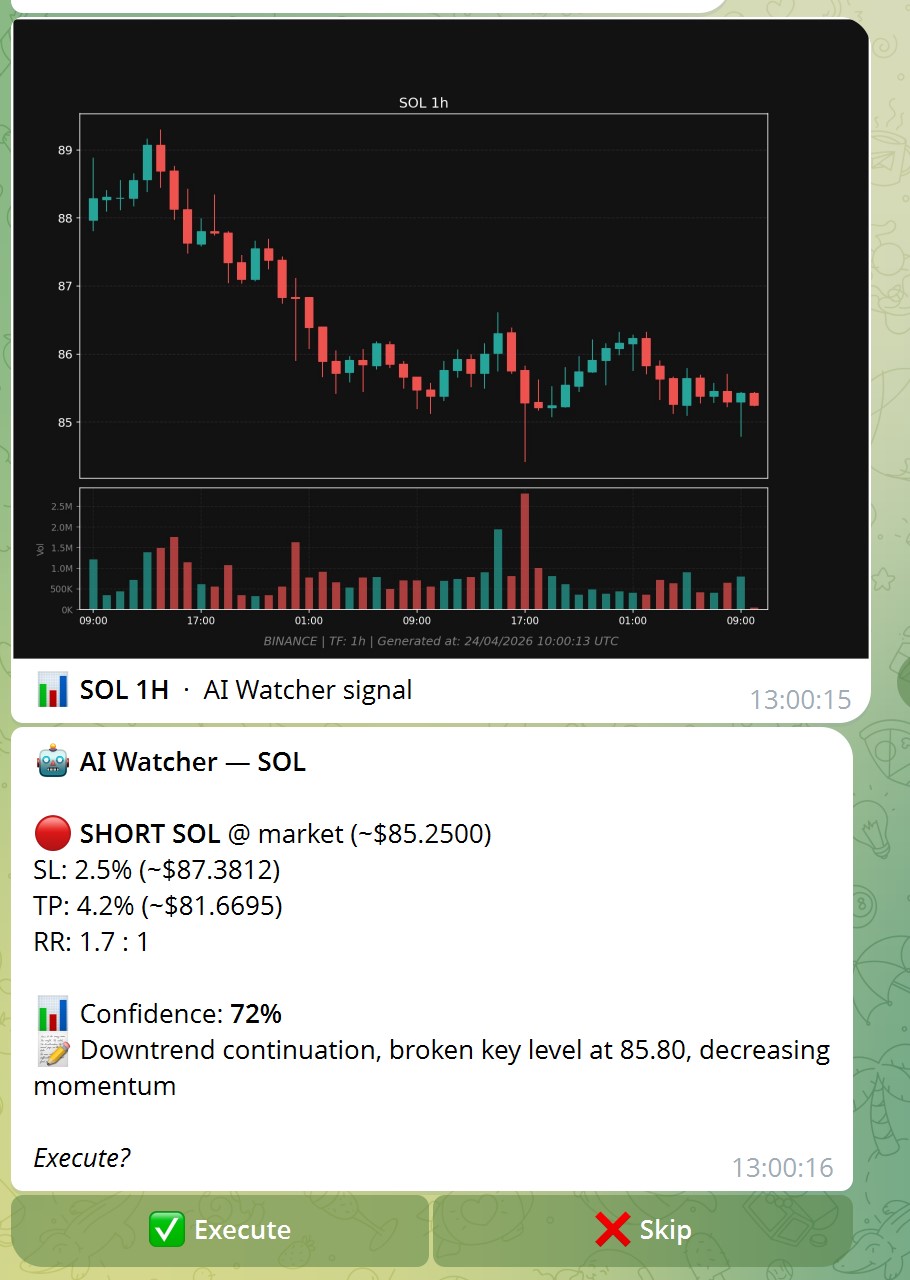The image size is (910, 1280).
Task: Select the BINANCE watermark text below the chart
Action: point(440,641)
